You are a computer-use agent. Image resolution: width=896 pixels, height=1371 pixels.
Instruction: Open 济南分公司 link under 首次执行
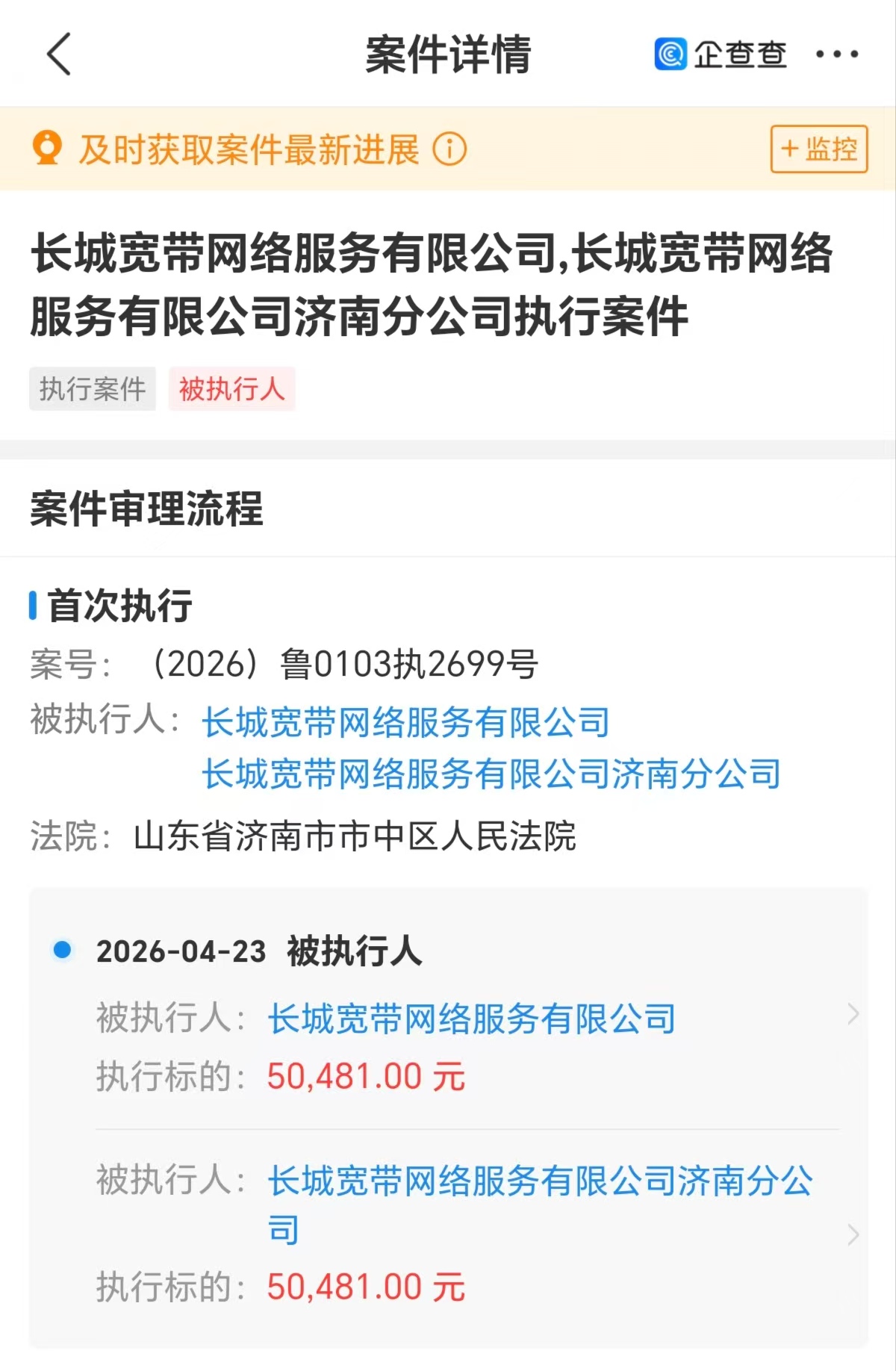point(491,774)
